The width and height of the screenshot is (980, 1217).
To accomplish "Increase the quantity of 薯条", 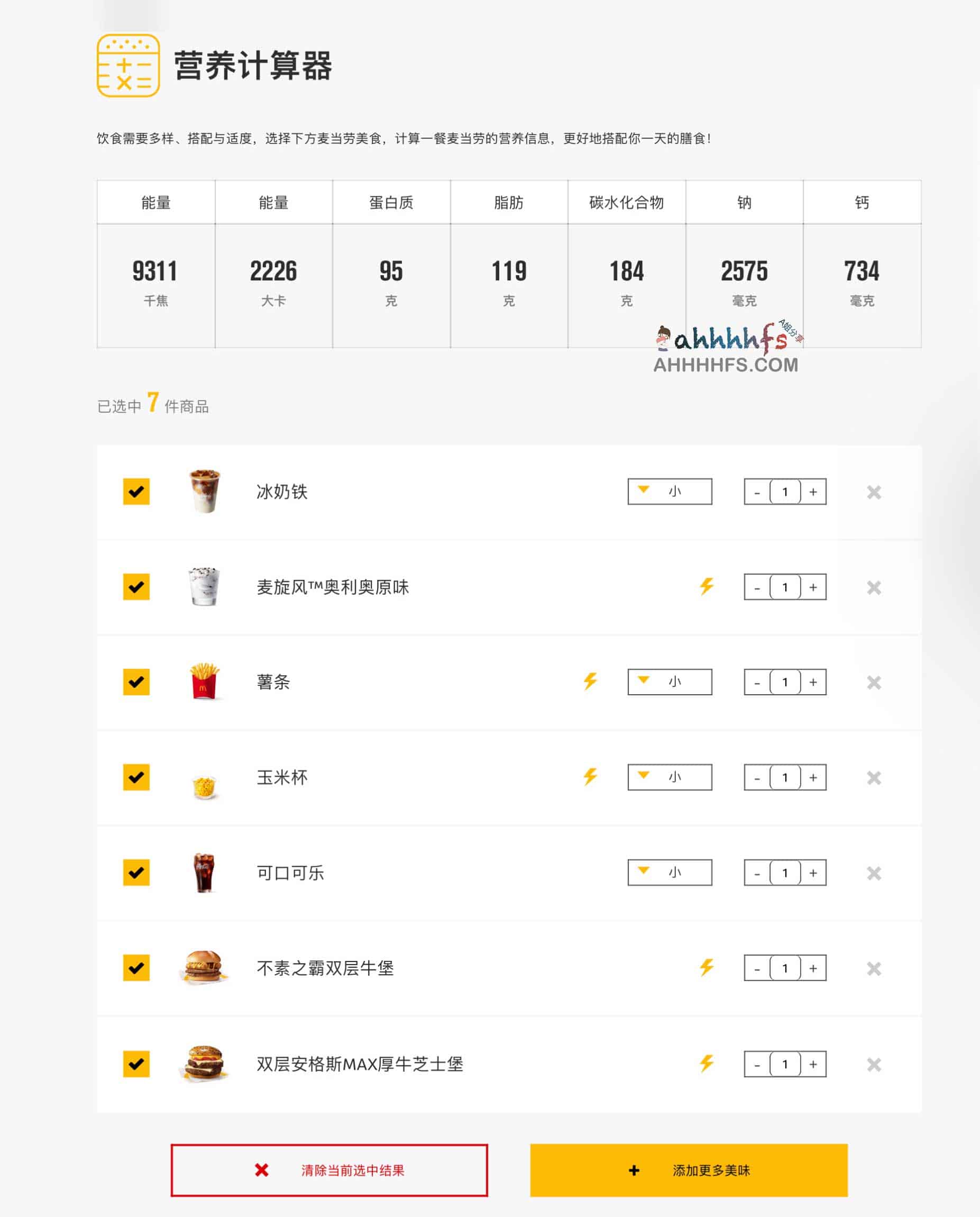I will coord(813,682).
